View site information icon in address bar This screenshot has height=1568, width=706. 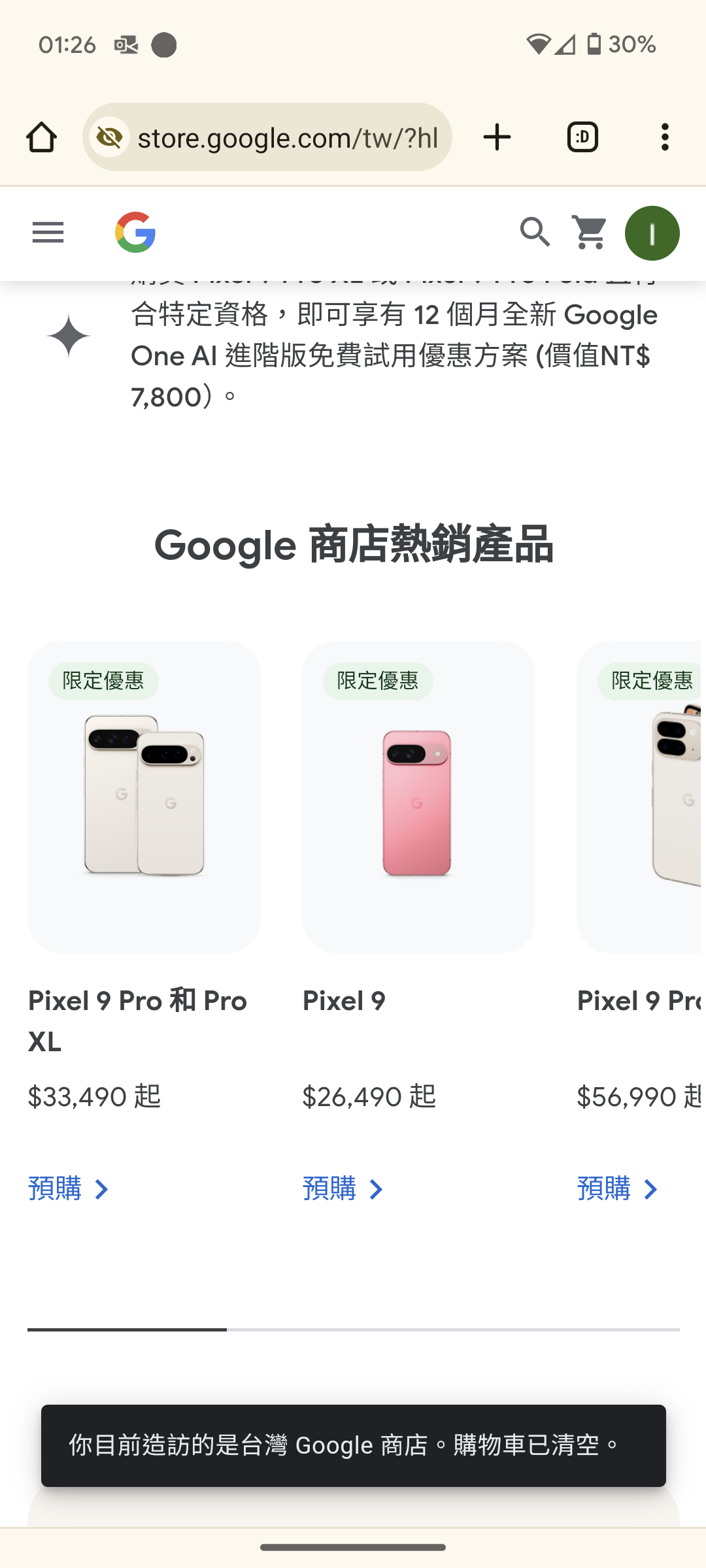pos(110,137)
